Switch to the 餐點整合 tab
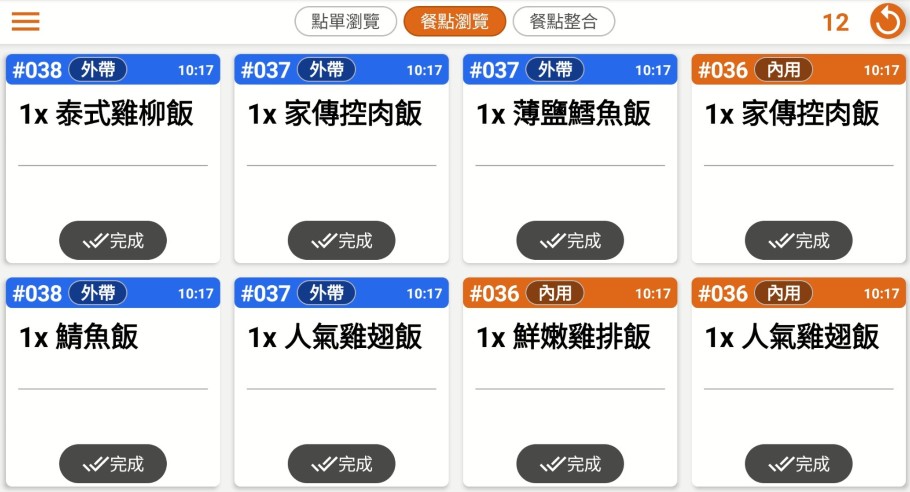This screenshot has width=910, height=492. [563, 21]
